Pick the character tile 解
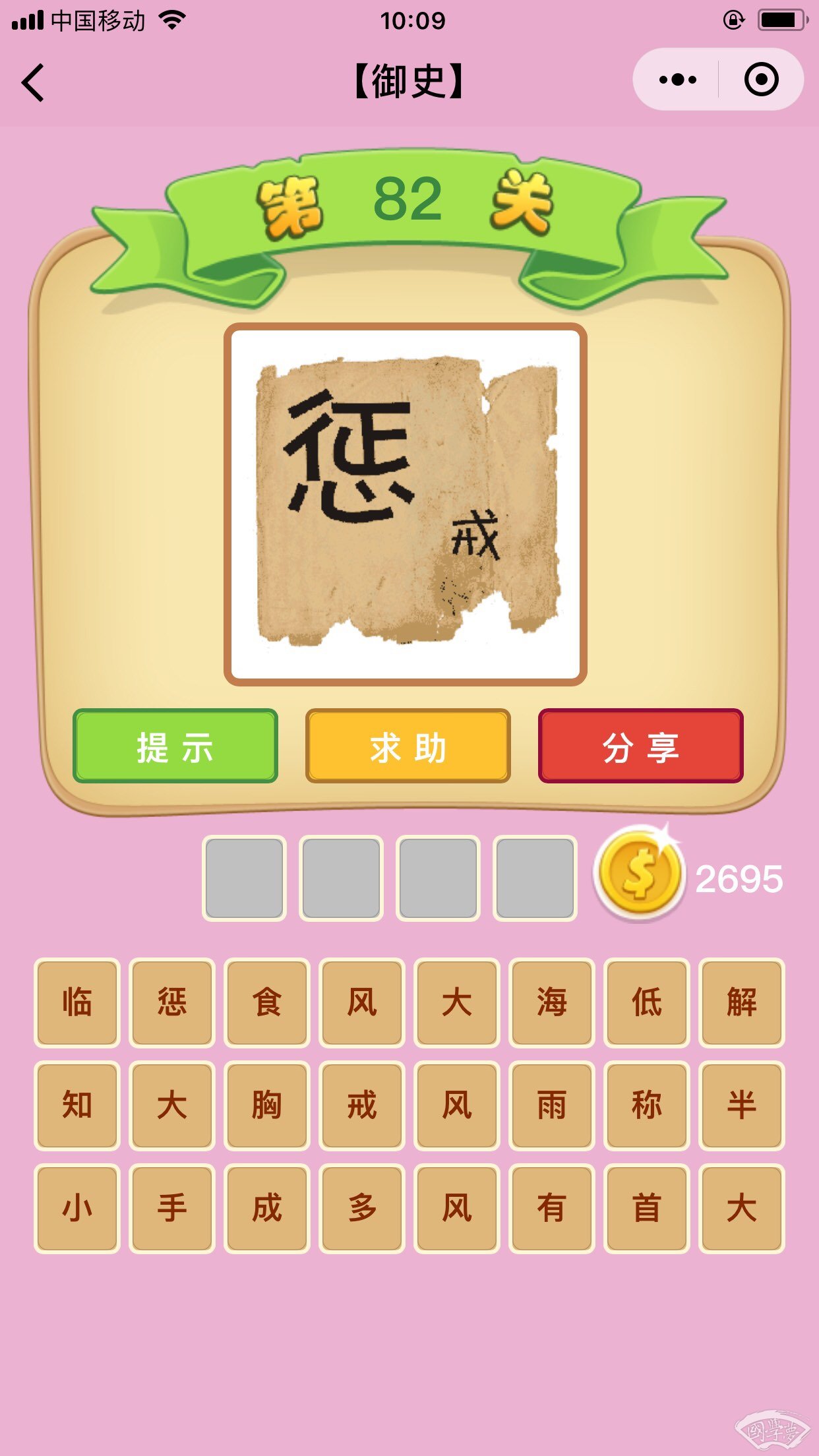Screen dimensions: 819x1456 tap(741, 1002)
